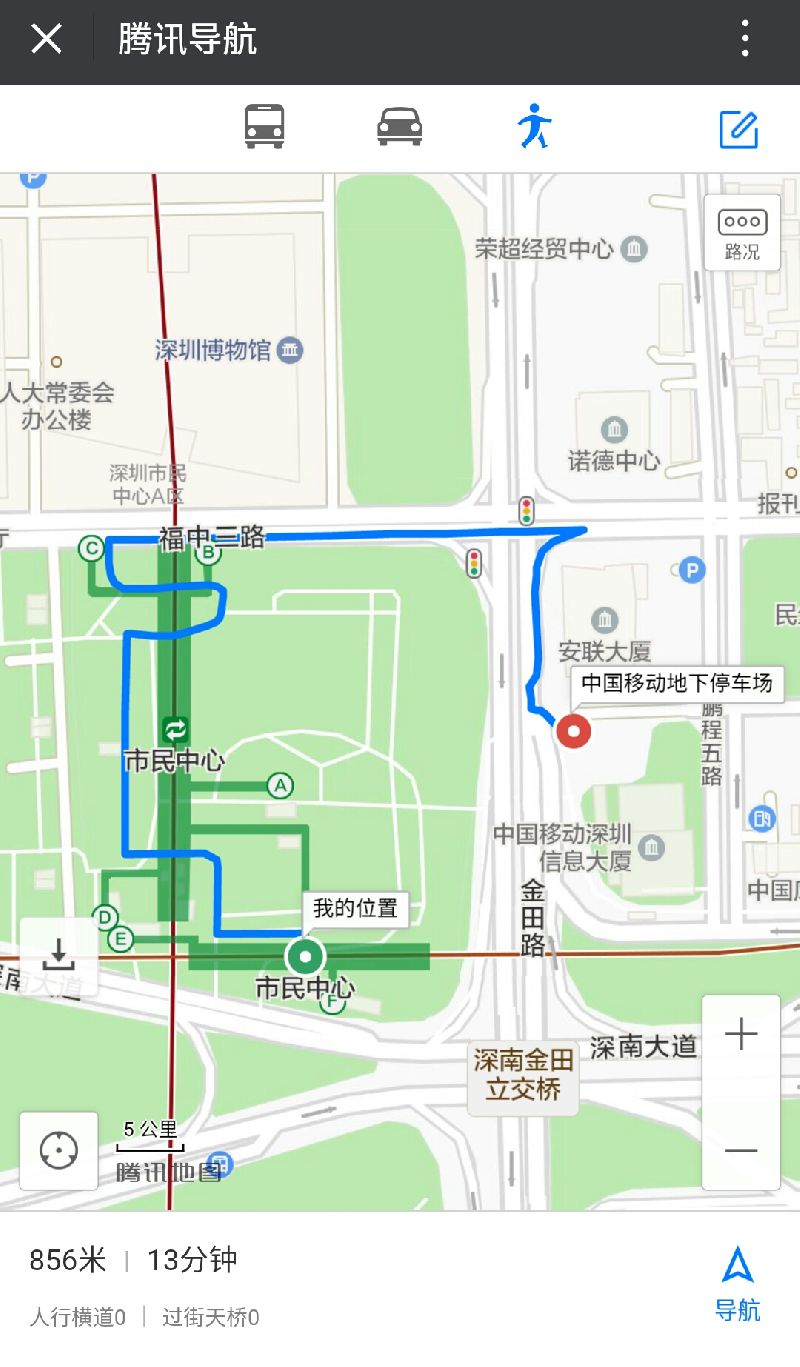Zoom in on the map
The height and width of the screenshot is (1367, 800).
coord(741,1035)
